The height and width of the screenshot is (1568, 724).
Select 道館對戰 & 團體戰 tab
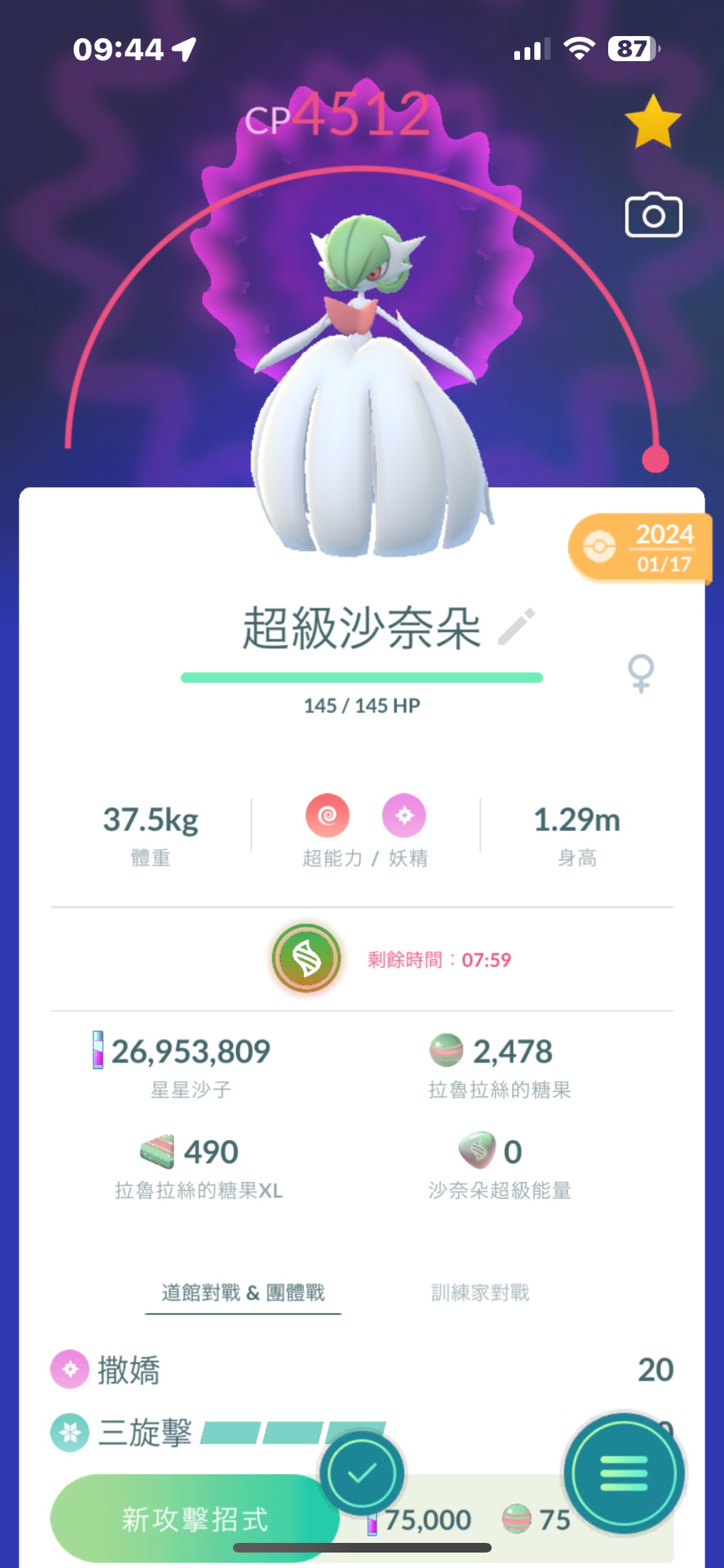(x=243, y=1292)
